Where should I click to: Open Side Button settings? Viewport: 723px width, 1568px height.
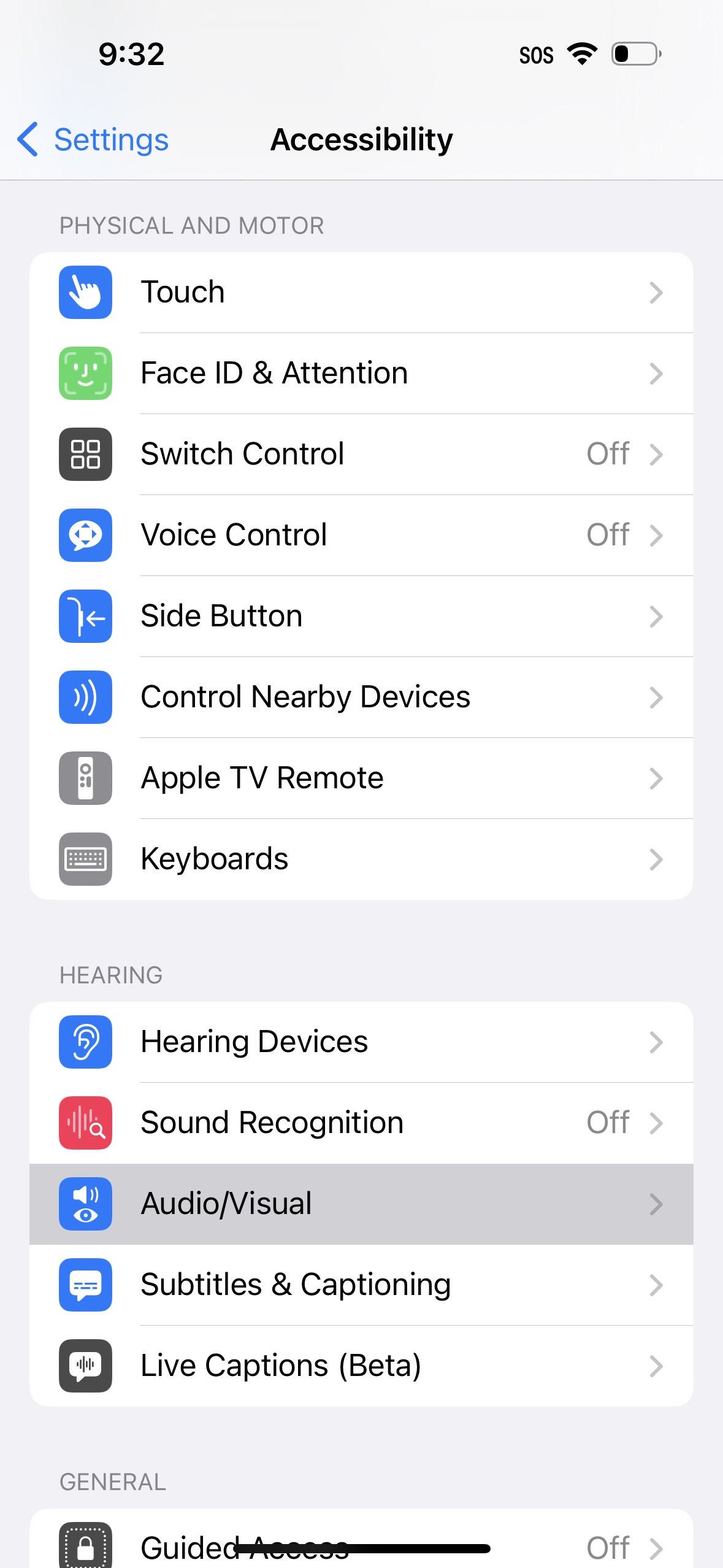361,616
